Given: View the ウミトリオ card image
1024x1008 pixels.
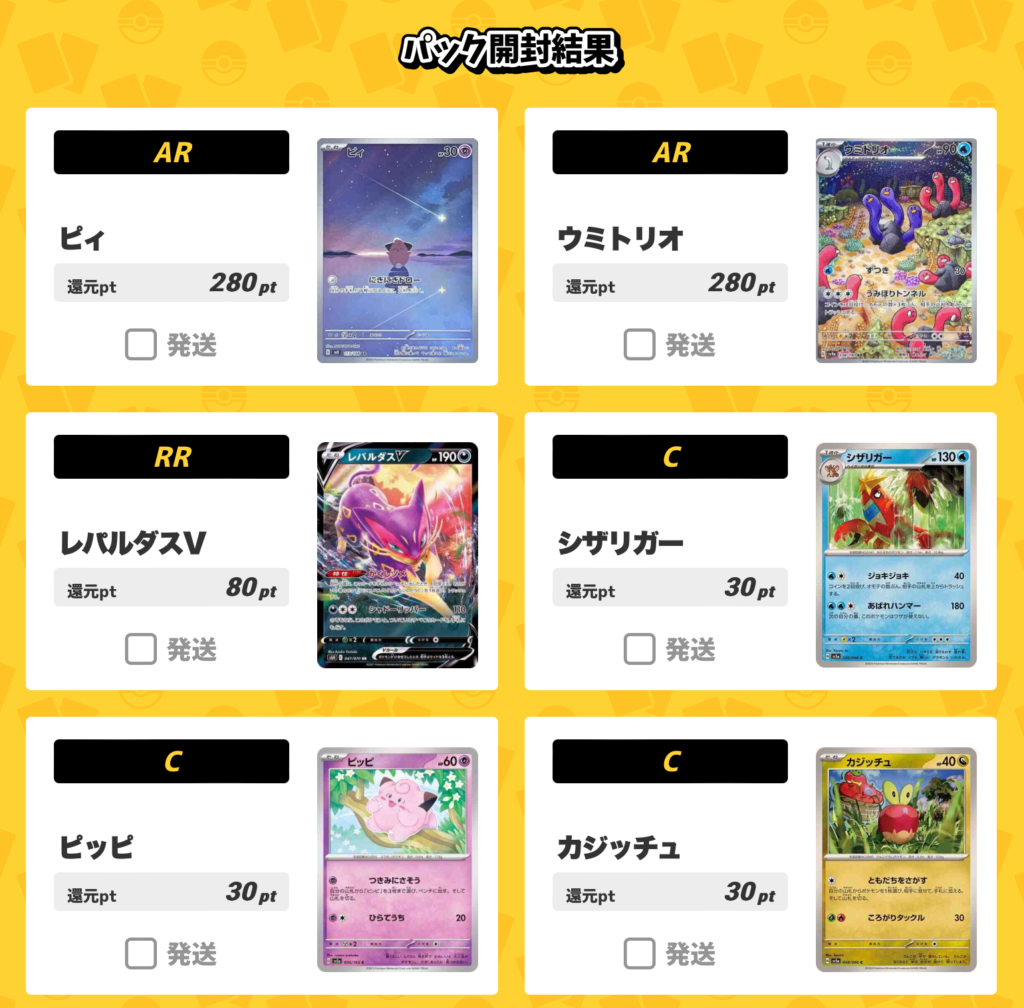Looking at the screenshot, I should click(896, 251).
